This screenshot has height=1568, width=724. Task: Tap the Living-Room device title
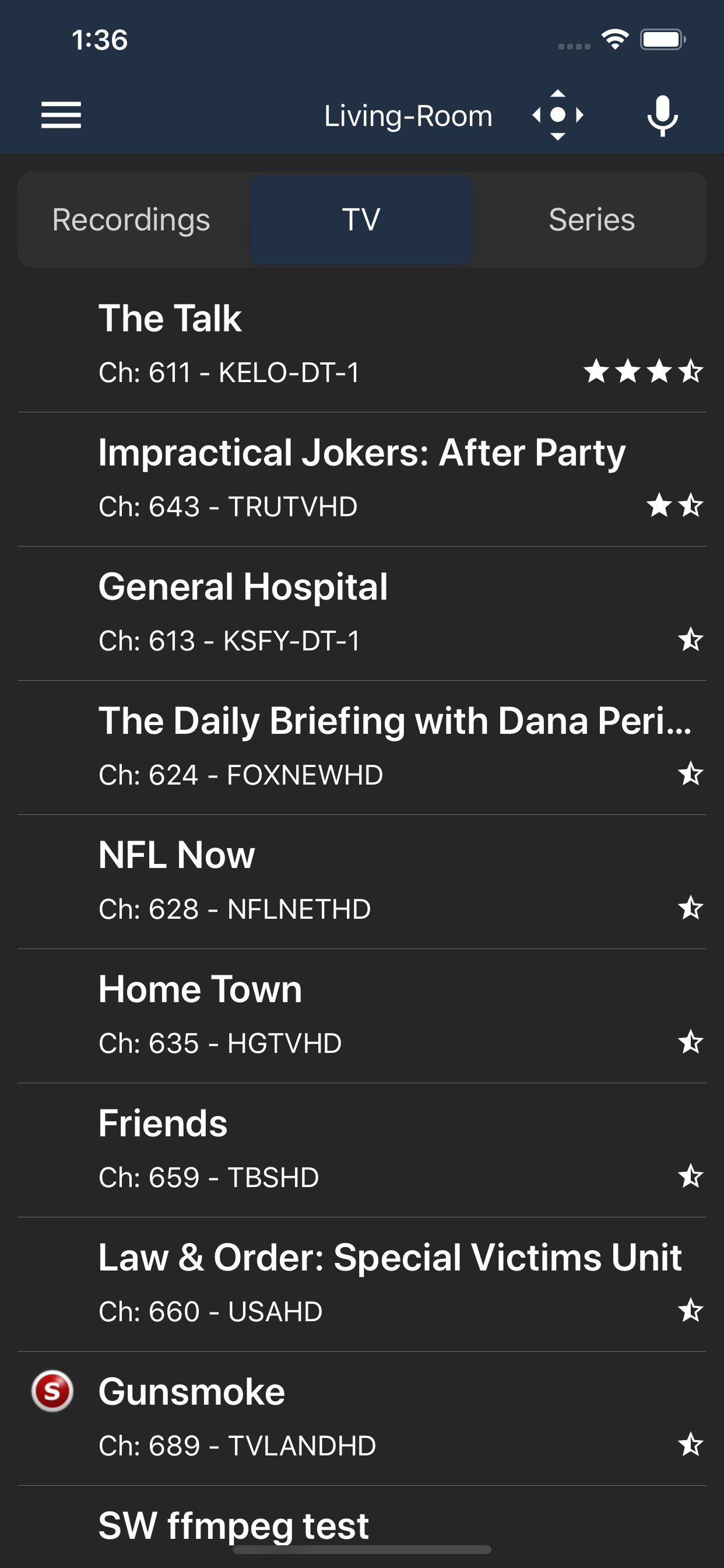(408, 116)
